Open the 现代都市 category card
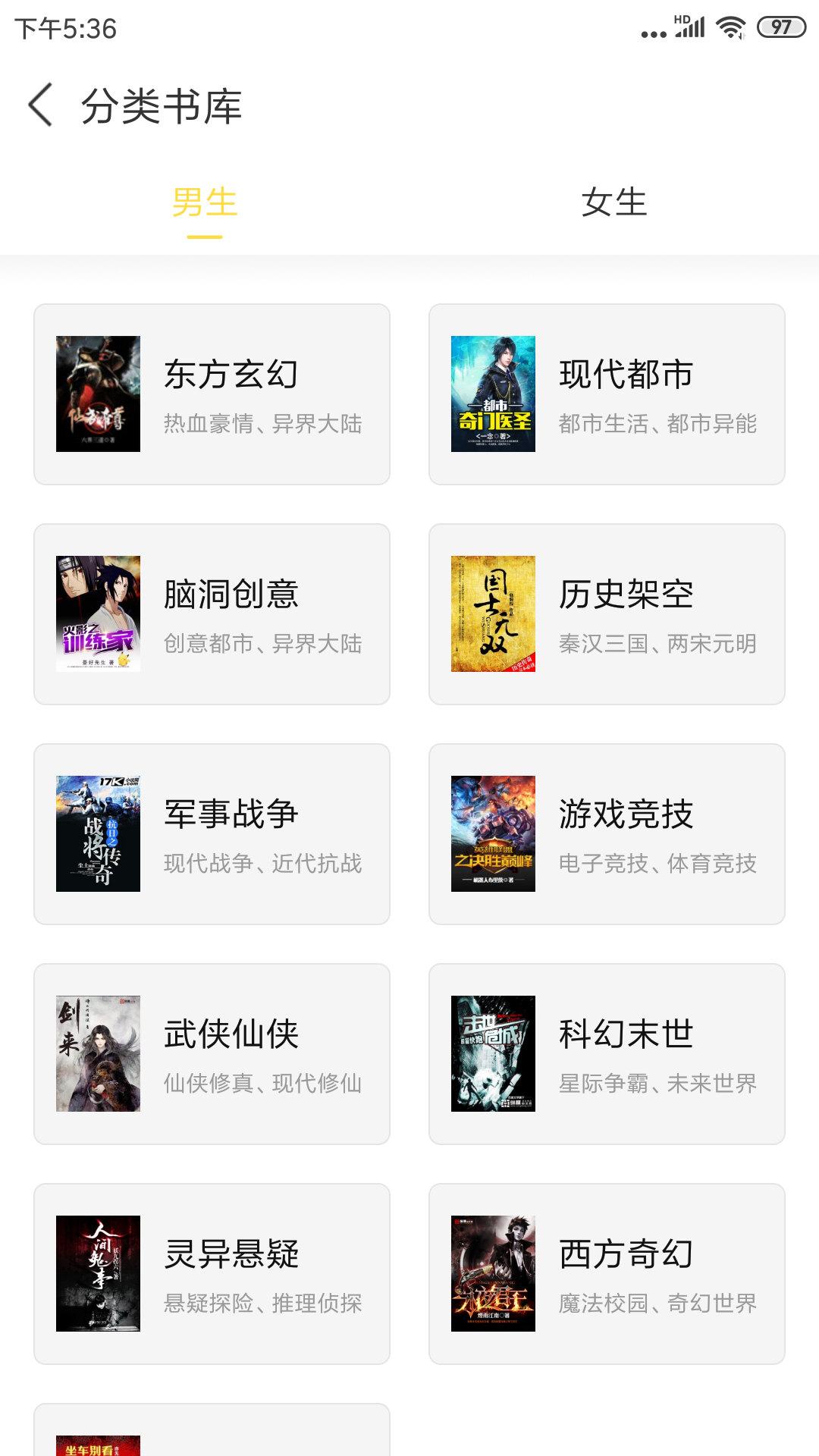This screenshot has width=819, height=1456. click(607, 394)
